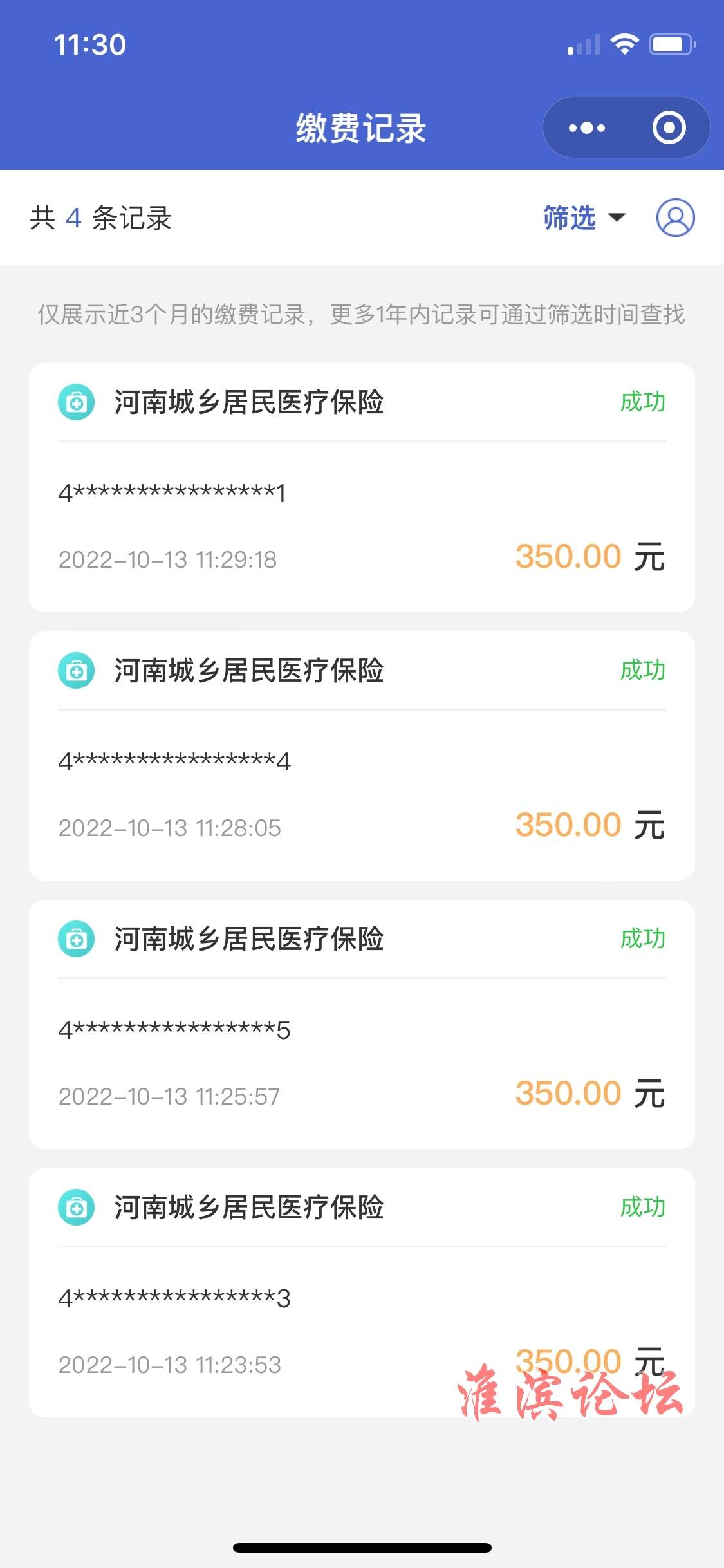
Task: Open the mini program more-options menu
Action: 586,128
